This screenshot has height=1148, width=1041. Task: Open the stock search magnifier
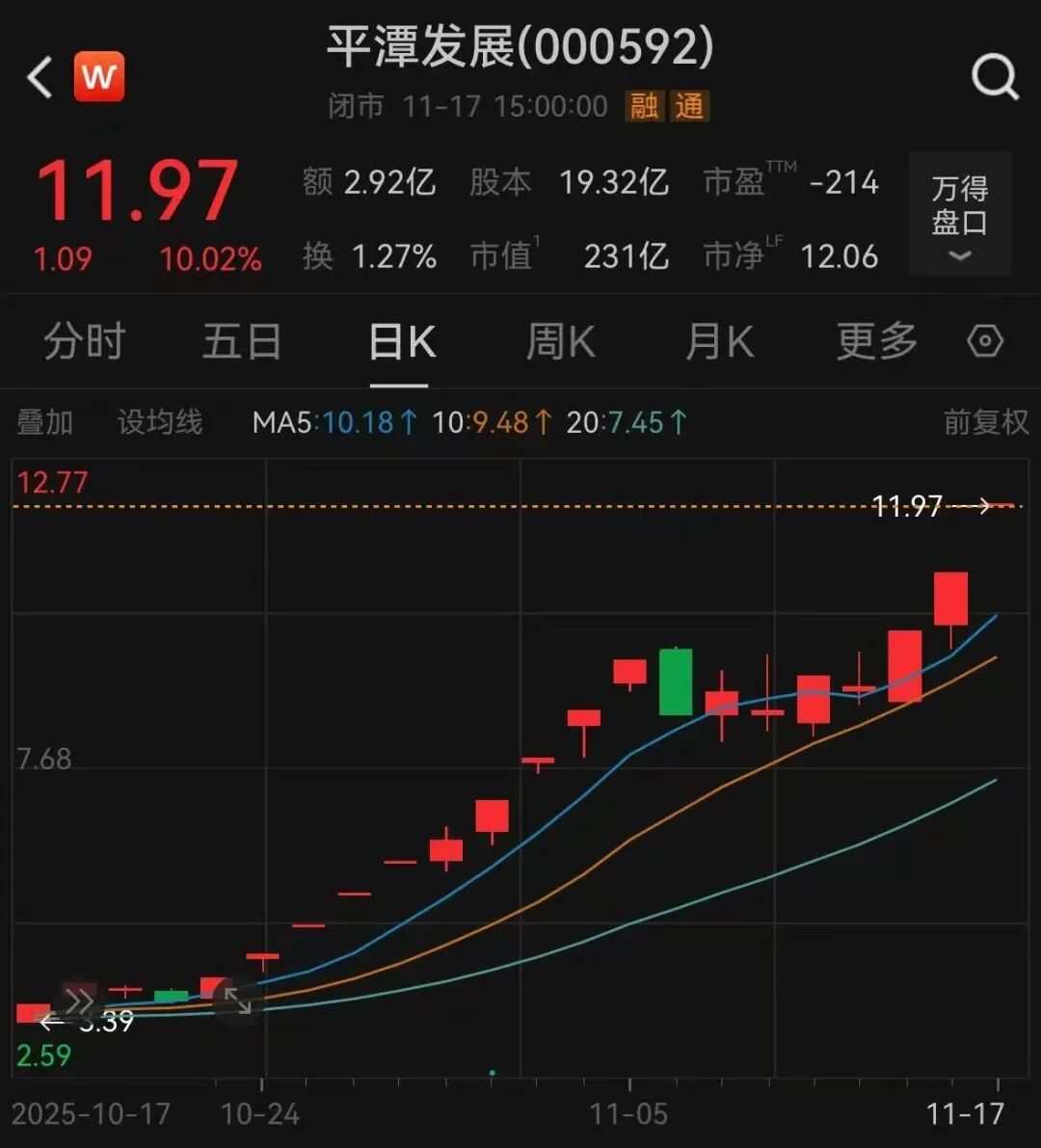pos(994,77)
